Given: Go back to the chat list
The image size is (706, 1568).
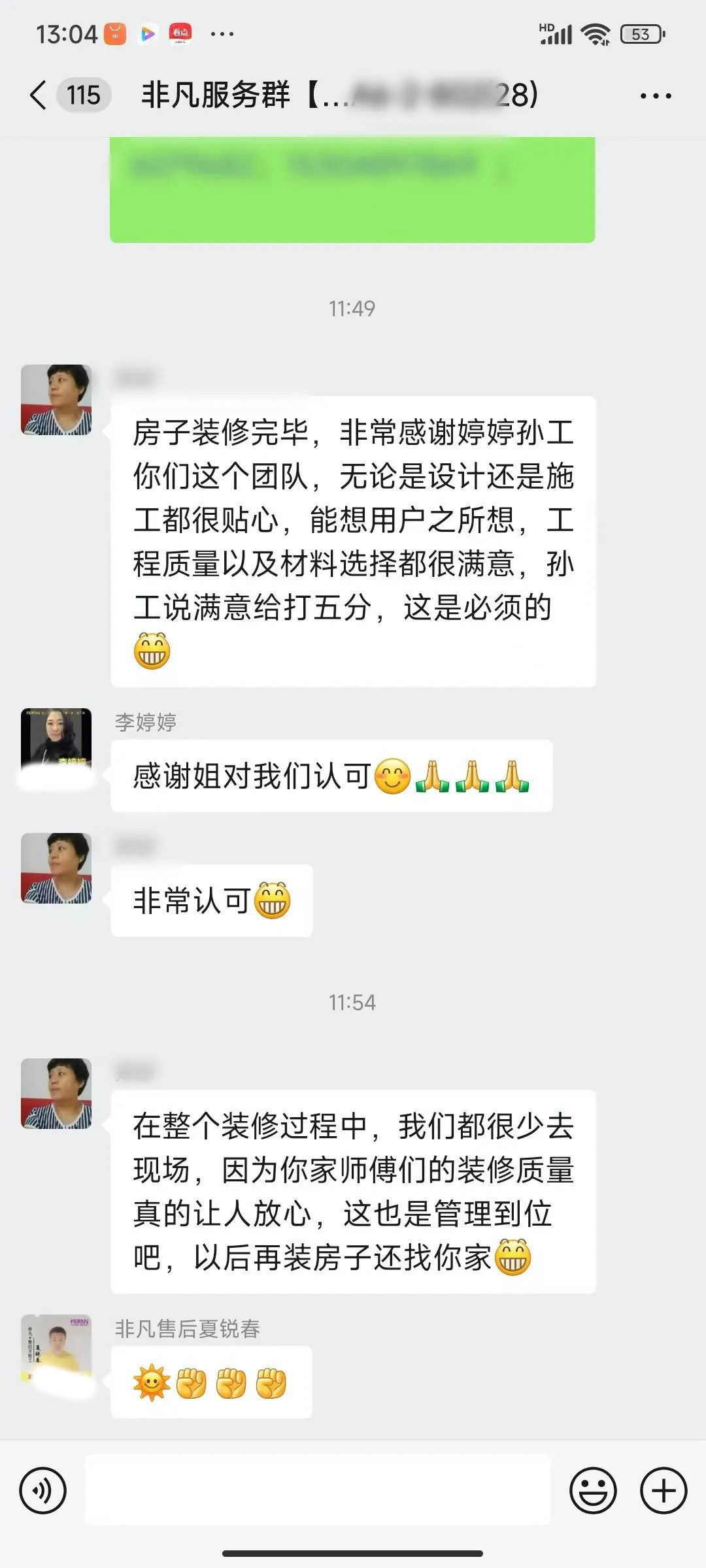Looking at the screenshot, I should (39, 95).
